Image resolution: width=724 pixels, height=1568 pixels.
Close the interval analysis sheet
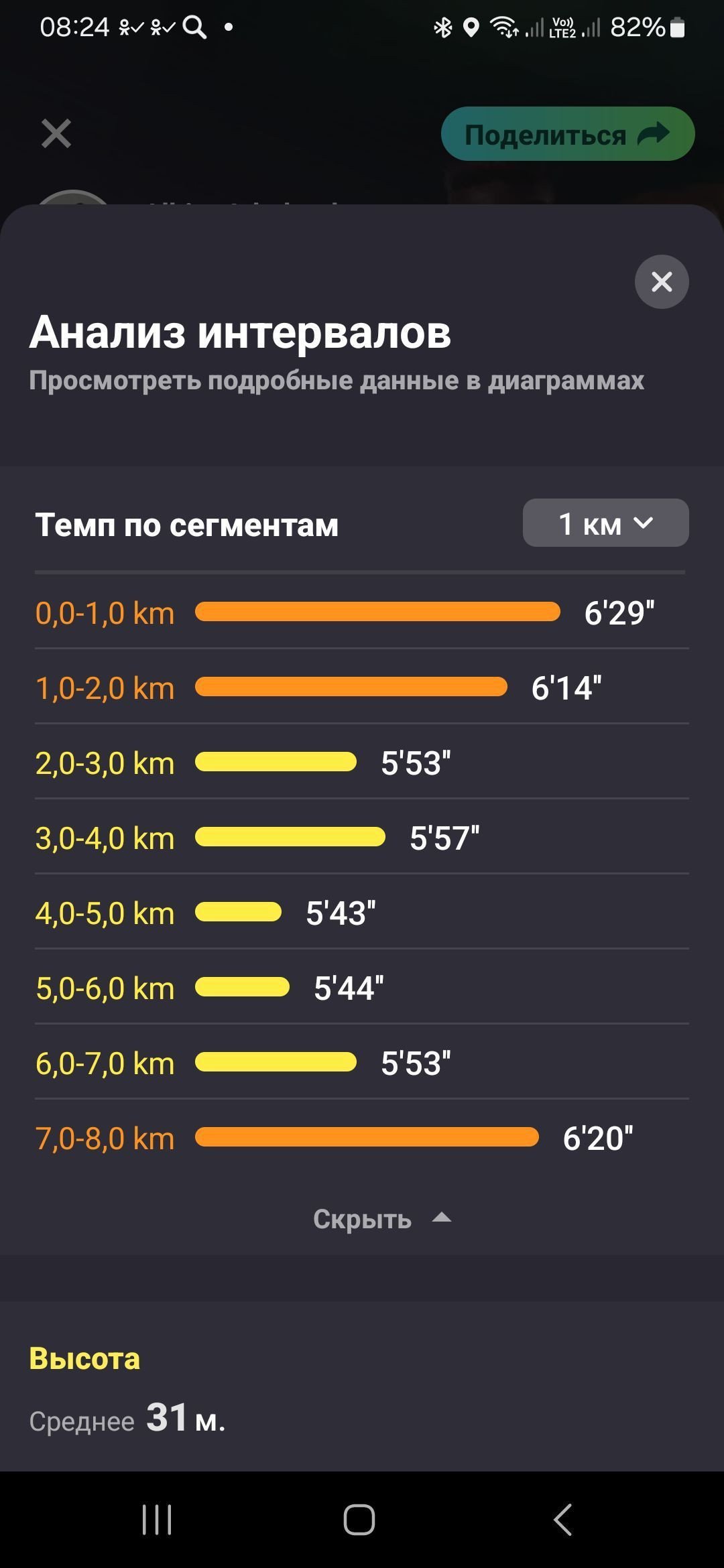662,281
